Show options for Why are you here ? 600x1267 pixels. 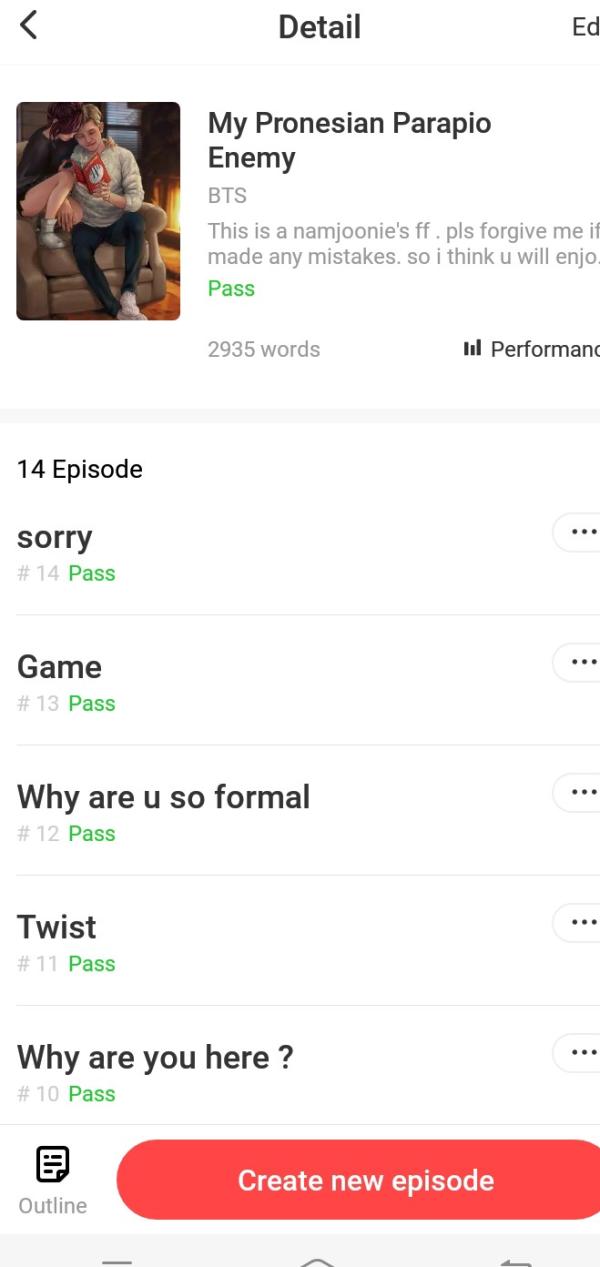pyautogui.click(x=578, y=1052)
